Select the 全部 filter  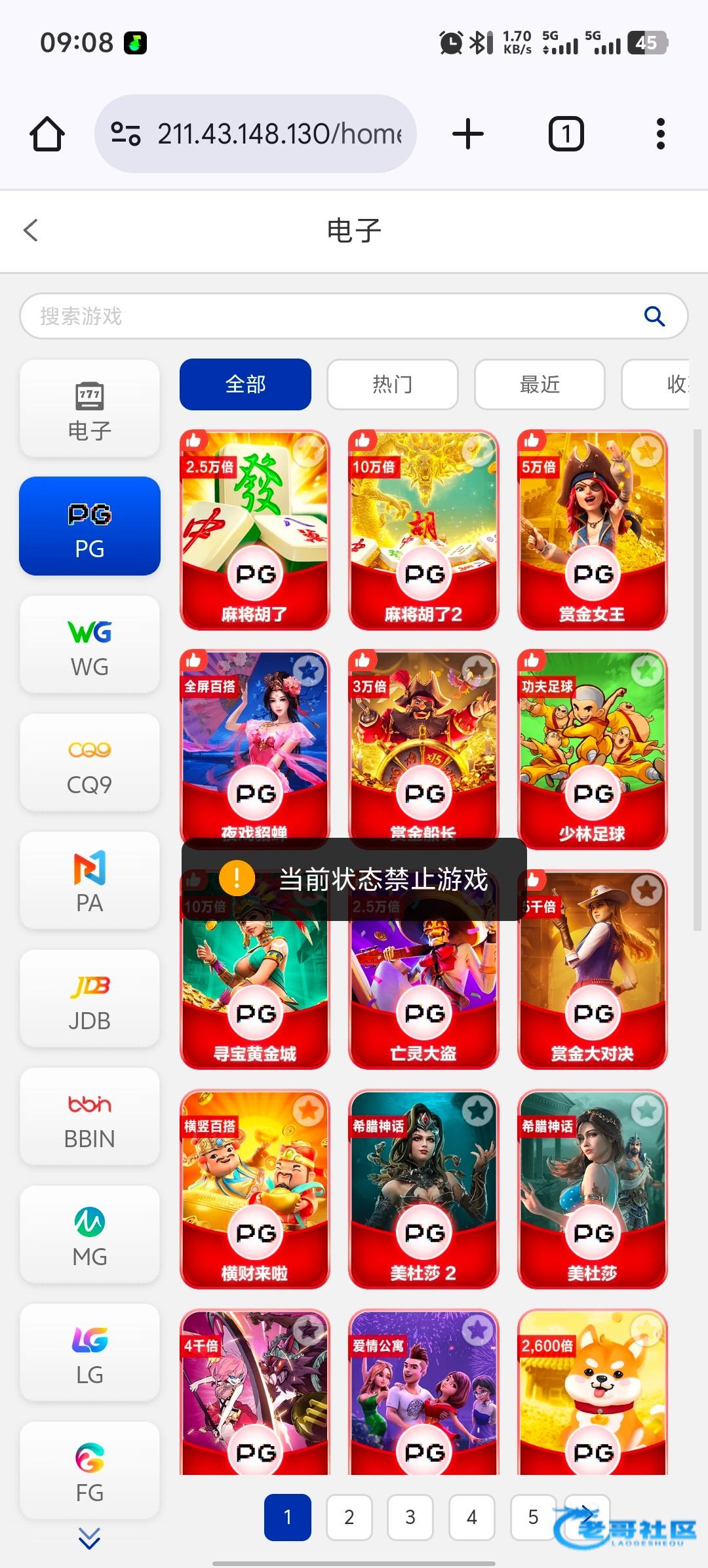tap(245, 384)
